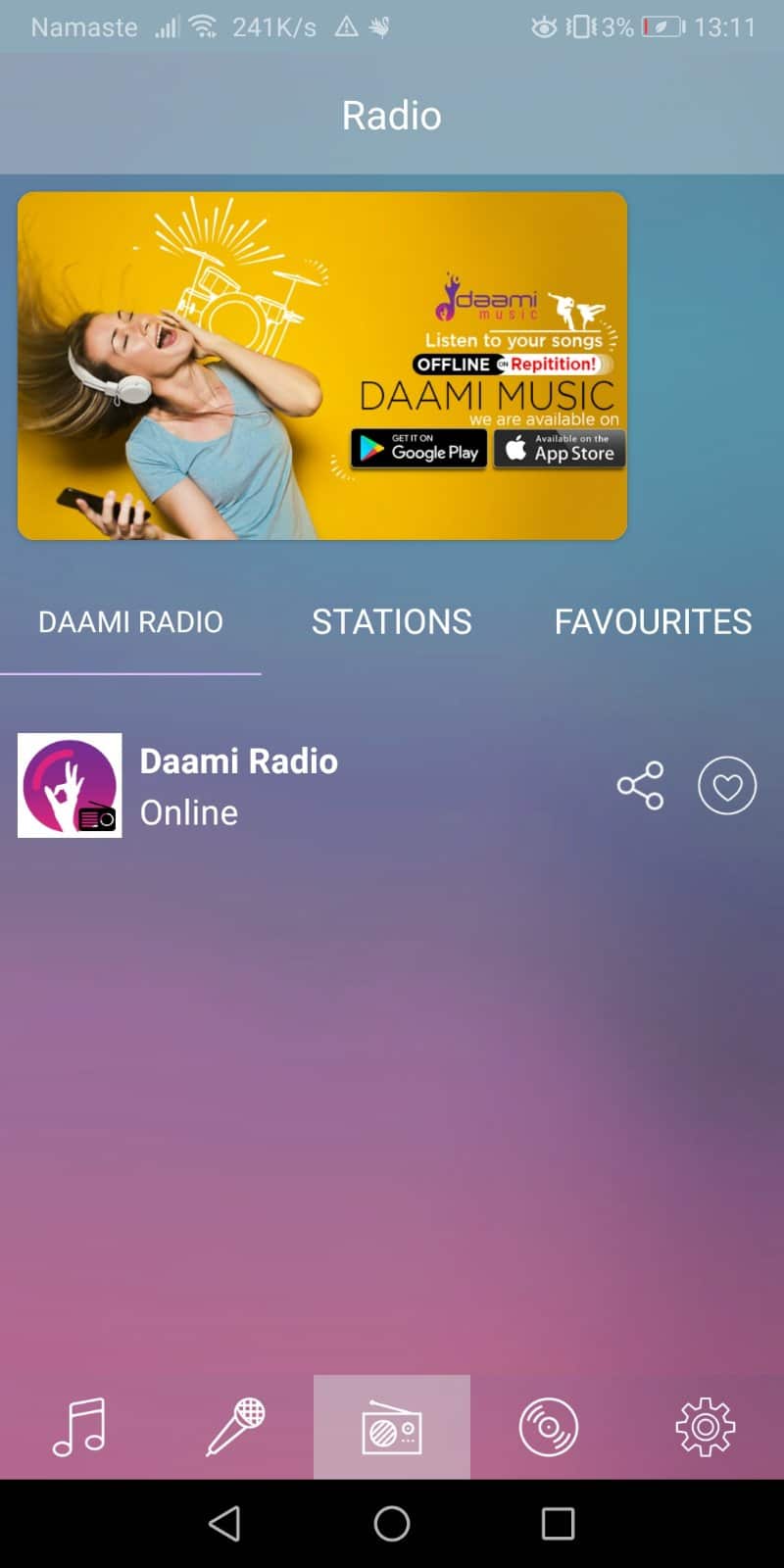Tap the Android back navigation button

pyautogui.click(x=225, y=1525)
